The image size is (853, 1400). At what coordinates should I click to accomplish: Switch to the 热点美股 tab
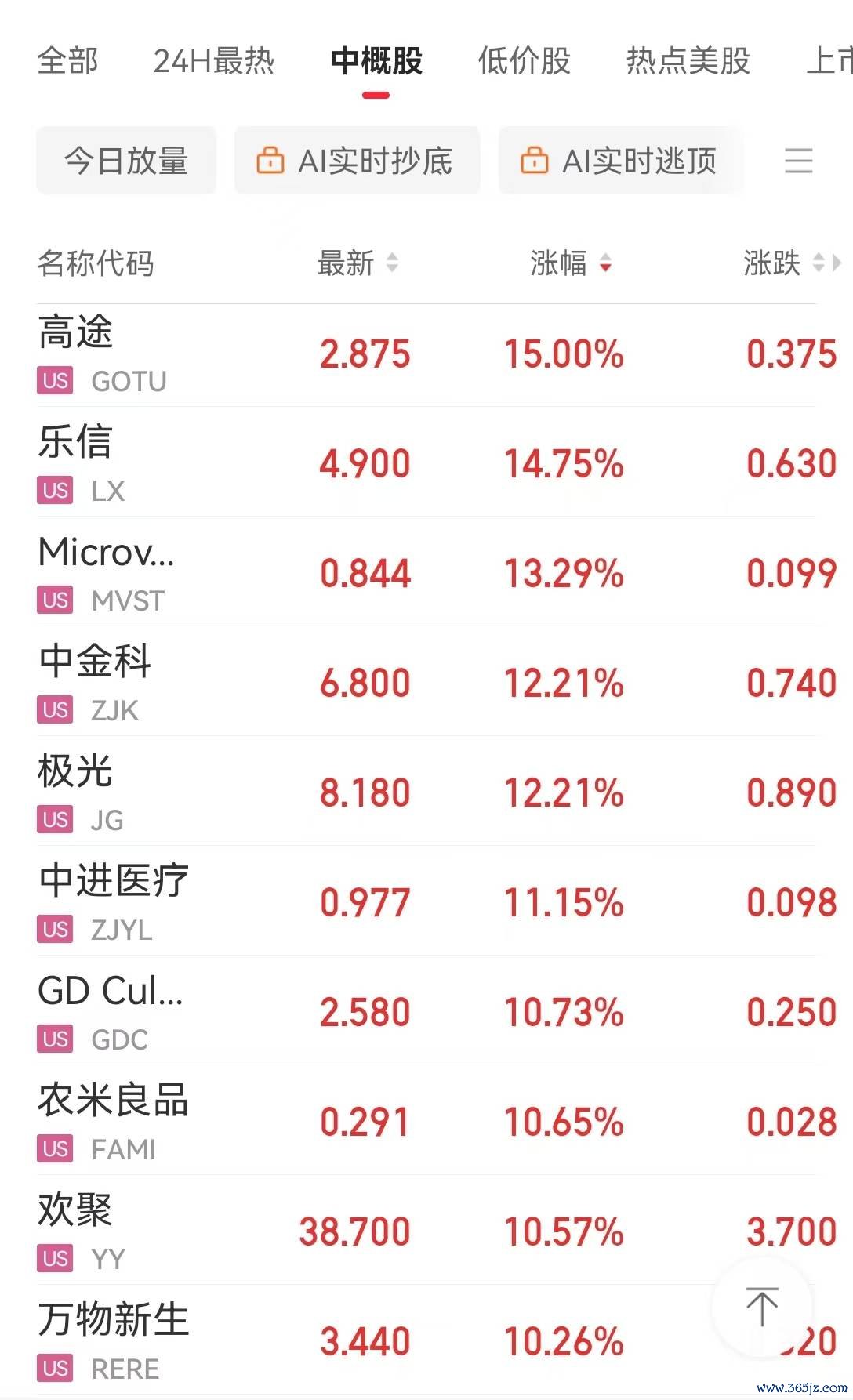[x=688, y=60]
